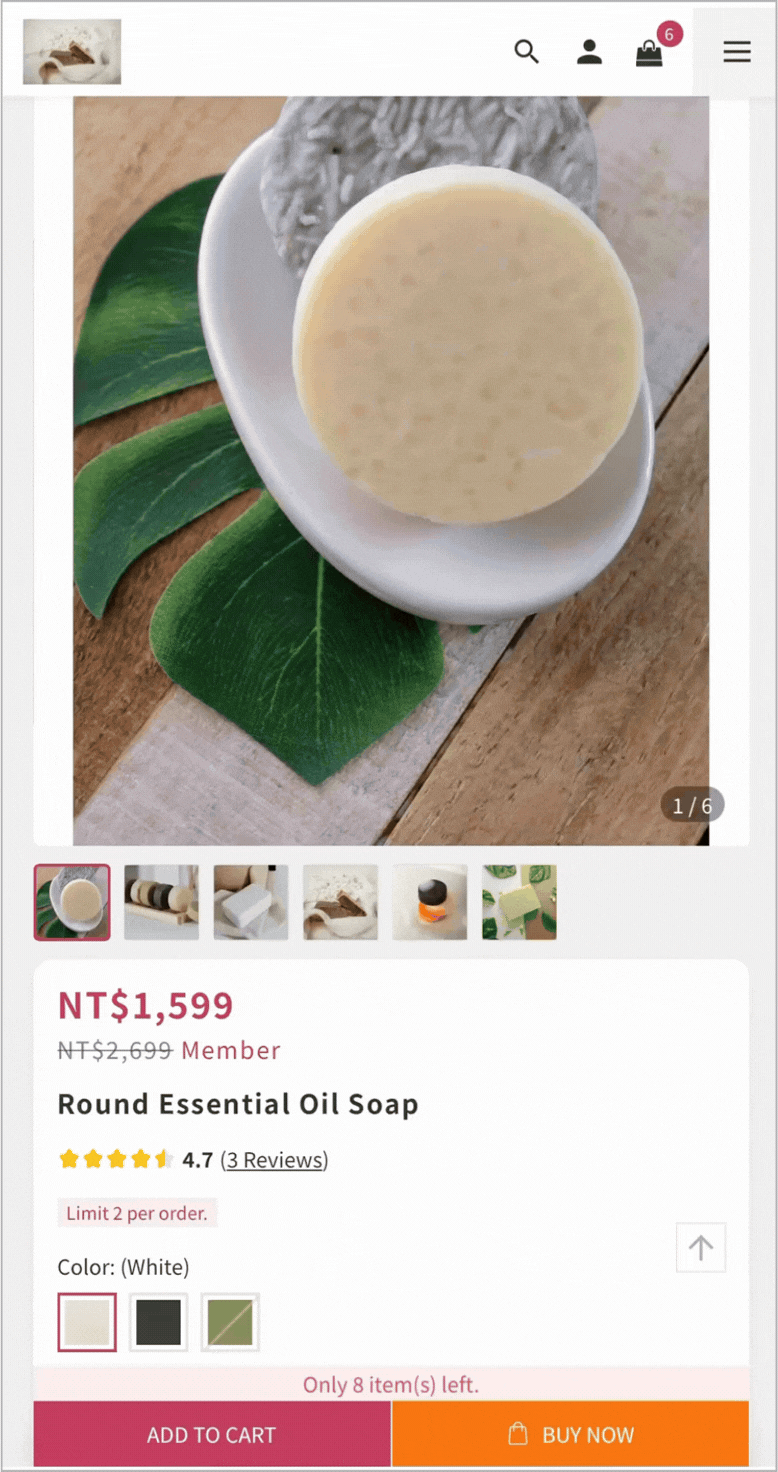The height and width of the screenshot is (1472, 778).
Task: Select the third thumbnail with white soap bar
Action: click(251, 902)
